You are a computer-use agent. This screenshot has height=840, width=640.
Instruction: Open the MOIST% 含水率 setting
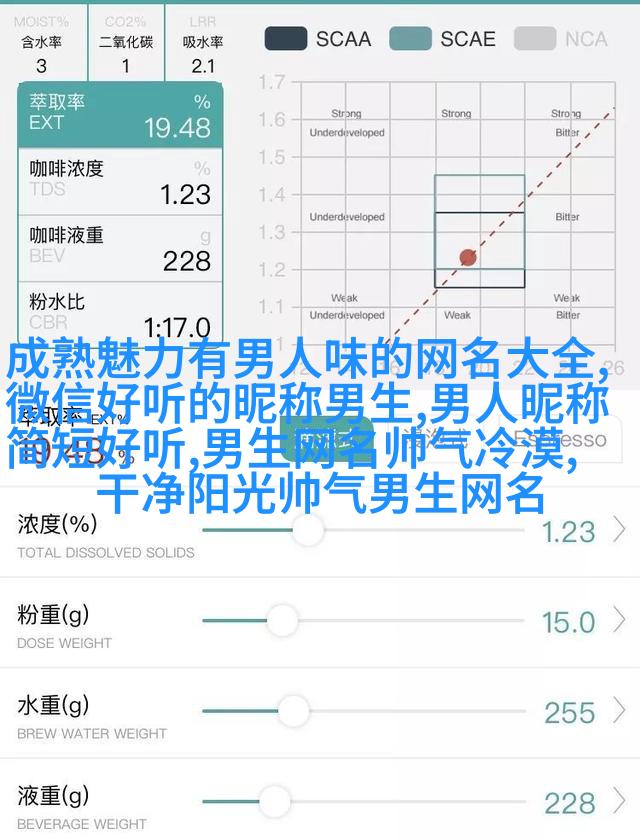click(41, 44)
